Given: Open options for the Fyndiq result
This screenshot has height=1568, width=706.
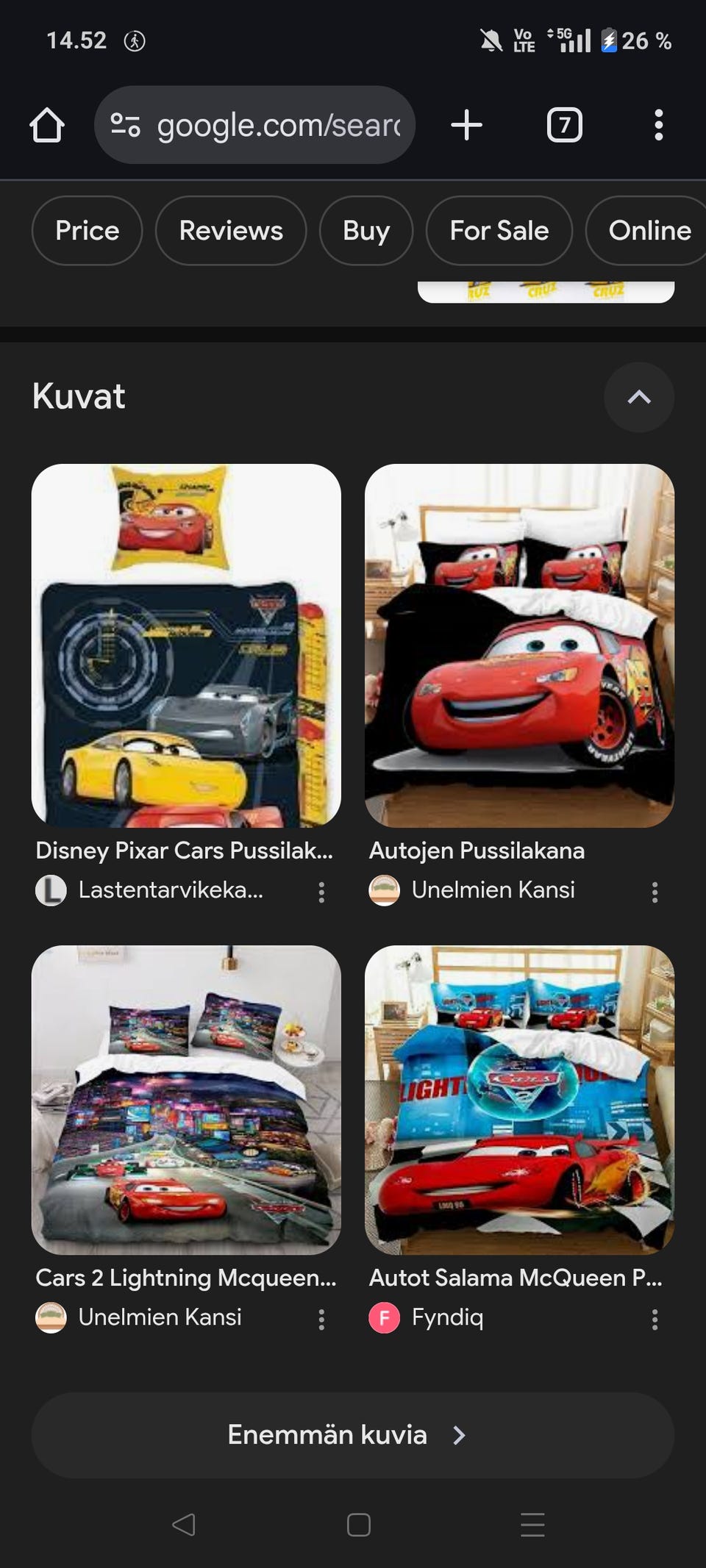Looking at the screenshot, I should 655,1320.
